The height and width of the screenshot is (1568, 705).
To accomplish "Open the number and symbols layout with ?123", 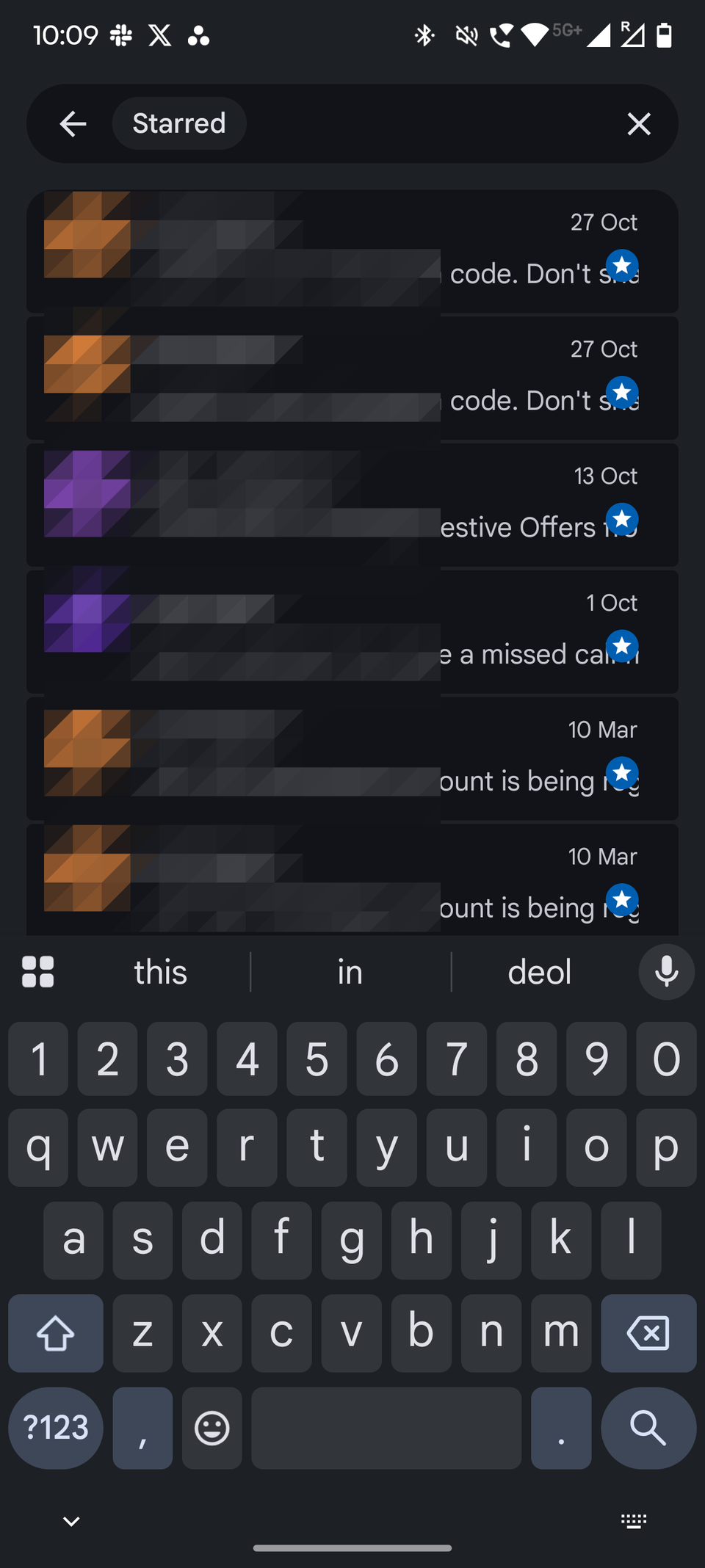I will click(55, 1429).
